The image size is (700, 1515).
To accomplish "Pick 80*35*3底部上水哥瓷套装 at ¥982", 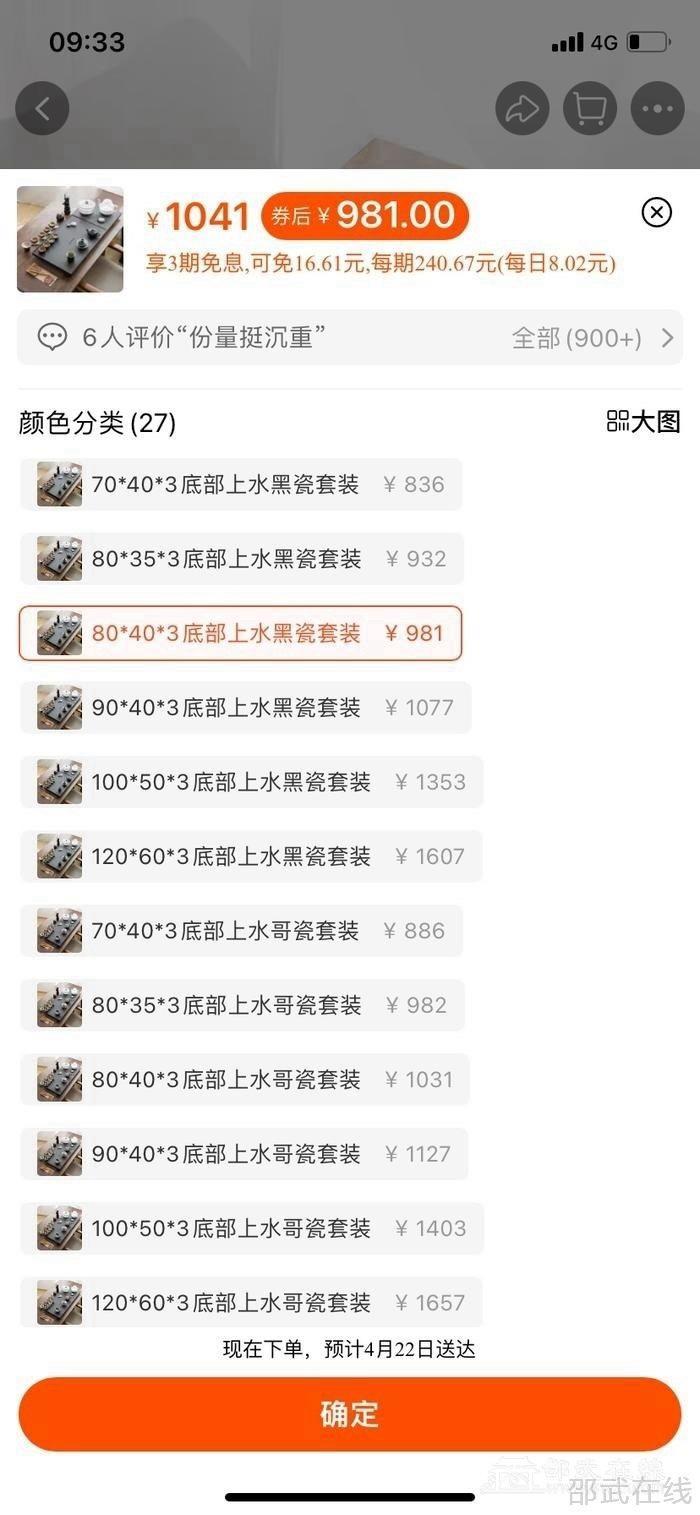I will click(241, 1005).
